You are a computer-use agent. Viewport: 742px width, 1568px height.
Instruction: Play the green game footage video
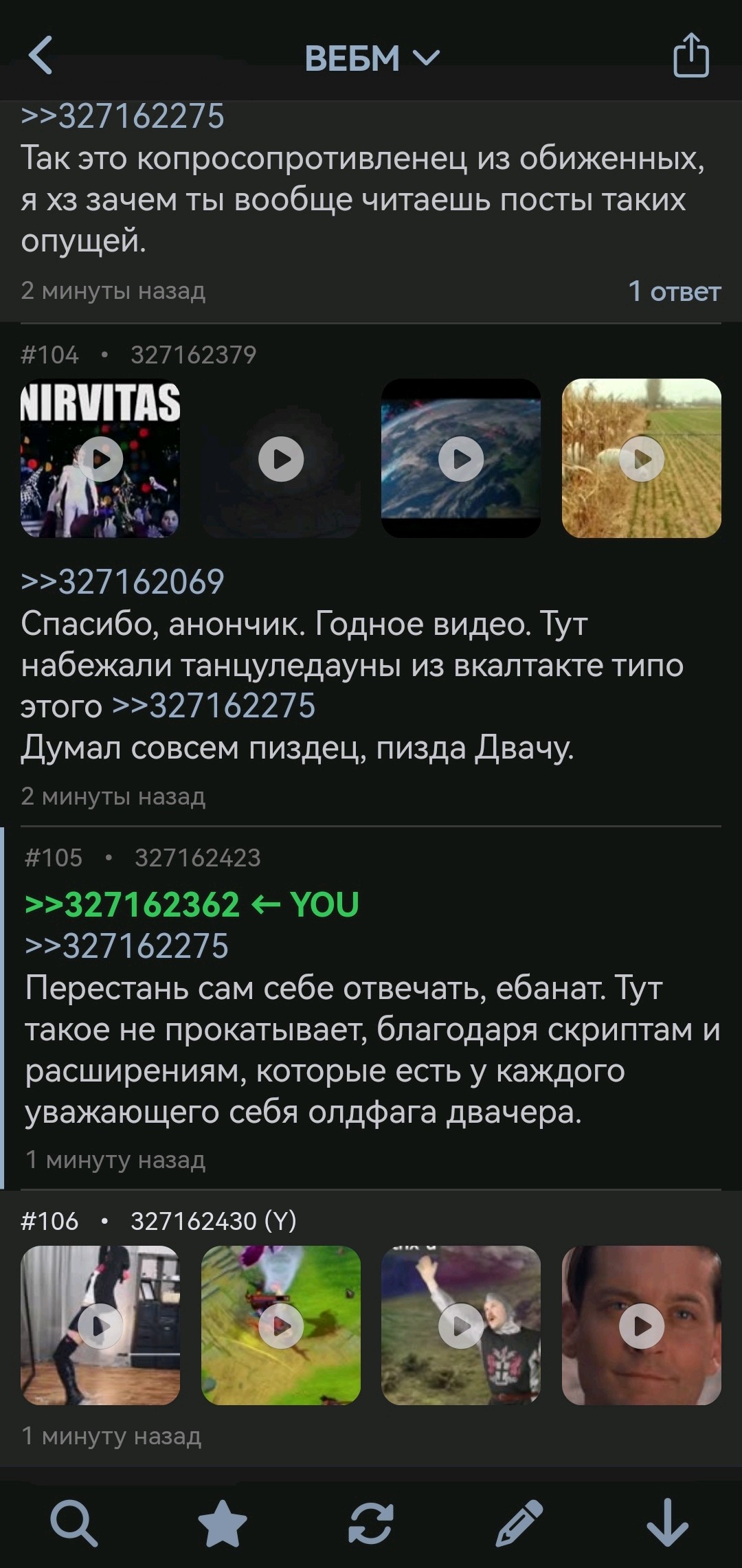[x=281, y=1326]
